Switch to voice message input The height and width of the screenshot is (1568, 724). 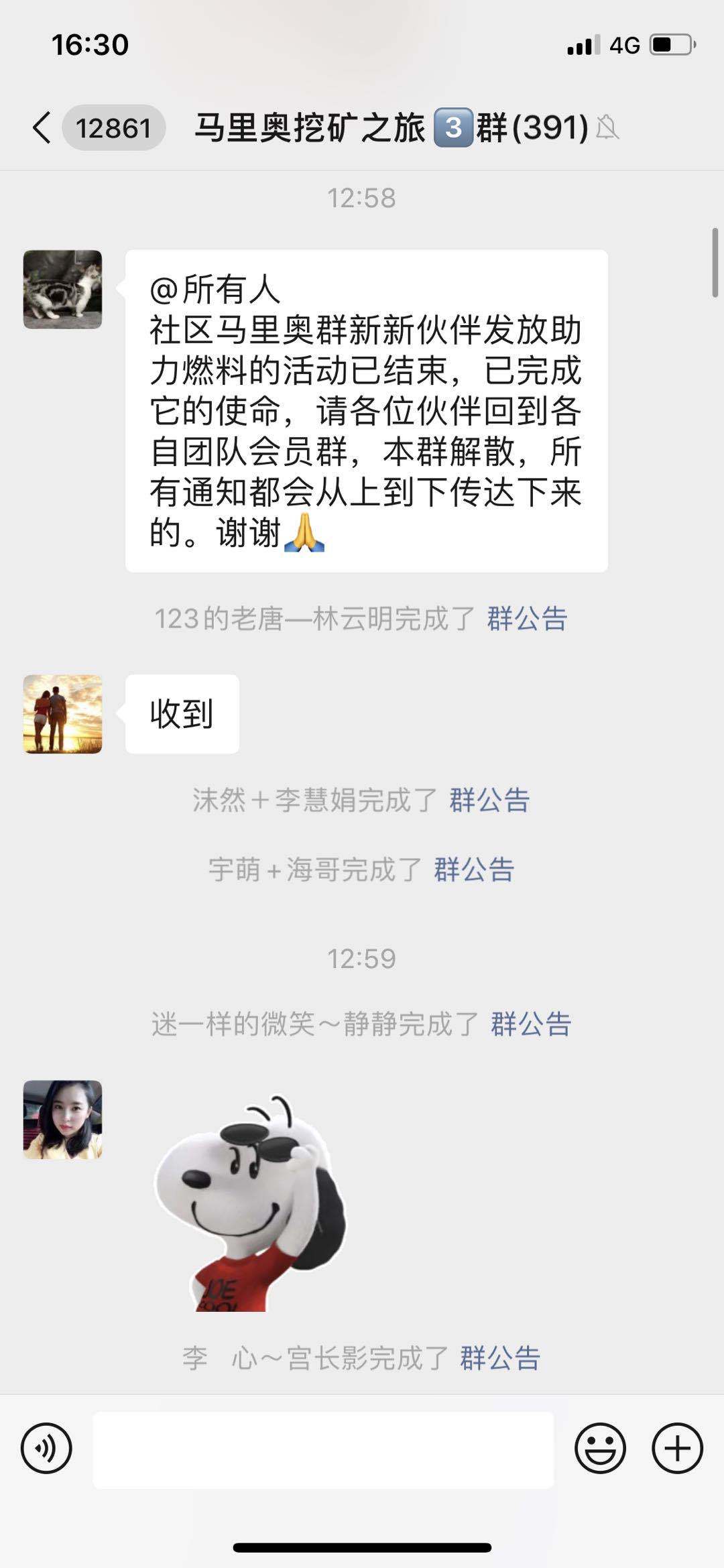pyautogui.click(x=46, y=1448)
